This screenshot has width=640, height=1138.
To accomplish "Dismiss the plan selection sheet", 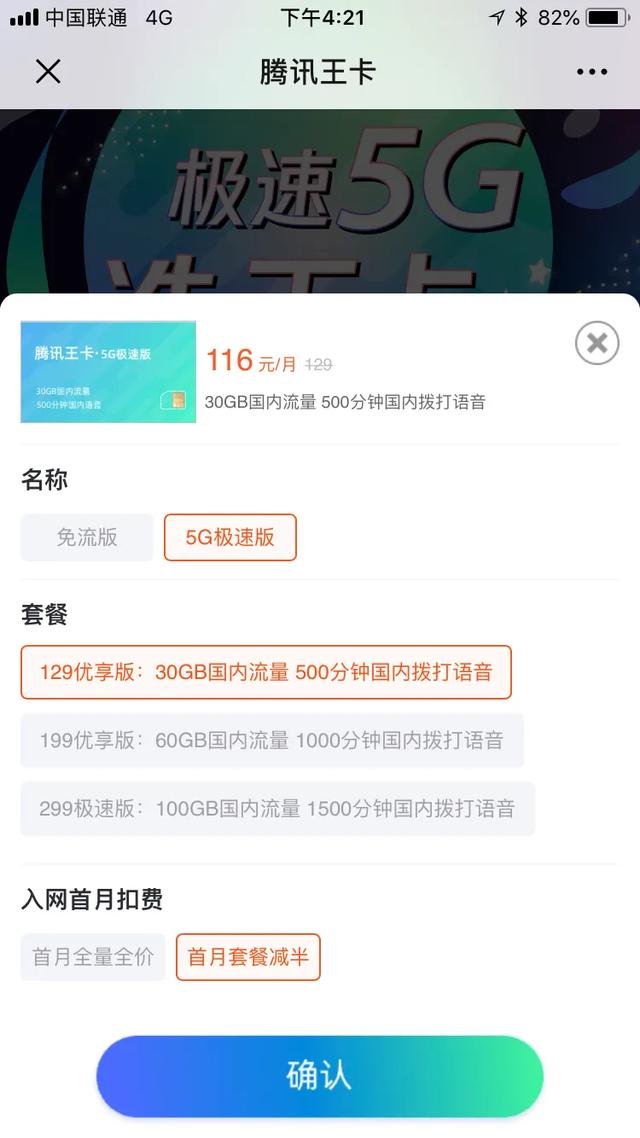I will tap(597, 344).
